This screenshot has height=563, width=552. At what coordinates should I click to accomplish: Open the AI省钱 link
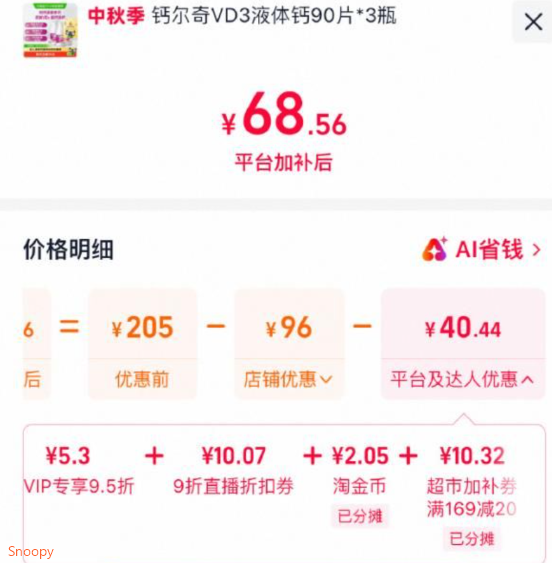tap(482, 249)
